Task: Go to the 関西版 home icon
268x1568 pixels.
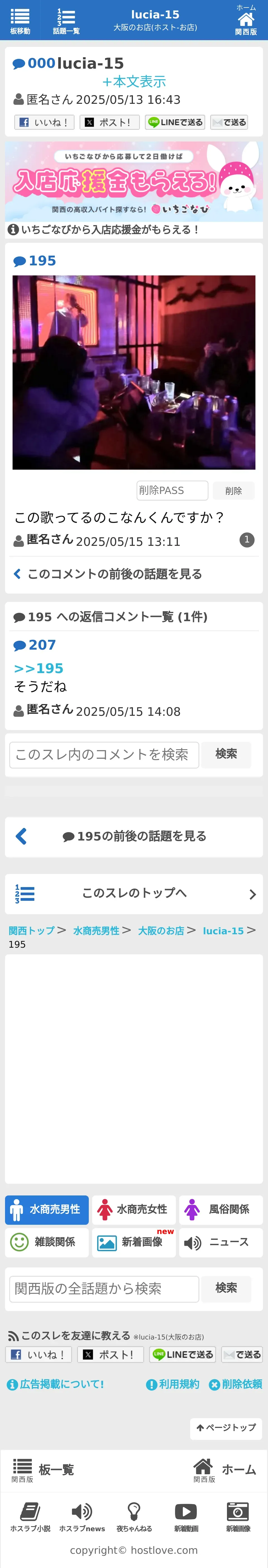Action: click(x=246, y=21)
